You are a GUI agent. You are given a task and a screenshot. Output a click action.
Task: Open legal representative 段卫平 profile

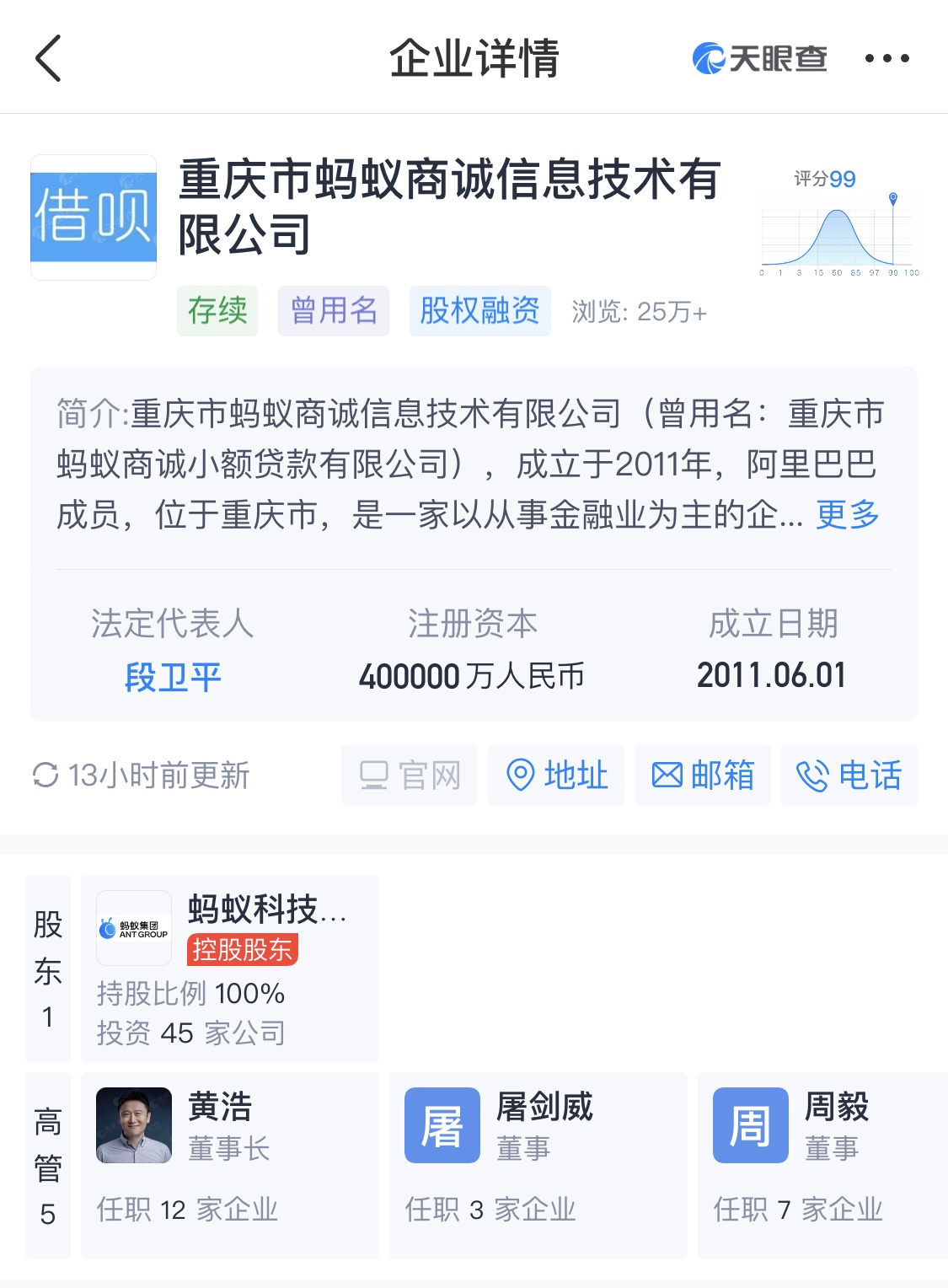tap(173, 674)
